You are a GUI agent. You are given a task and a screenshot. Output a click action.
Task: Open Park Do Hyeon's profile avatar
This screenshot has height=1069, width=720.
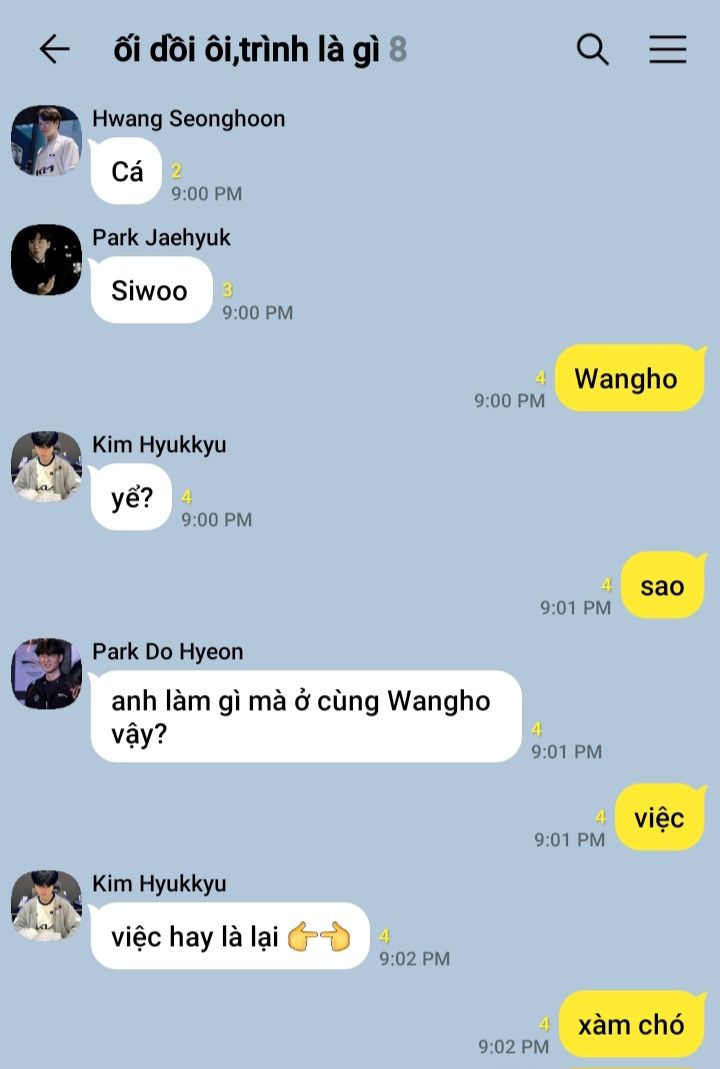46,674
